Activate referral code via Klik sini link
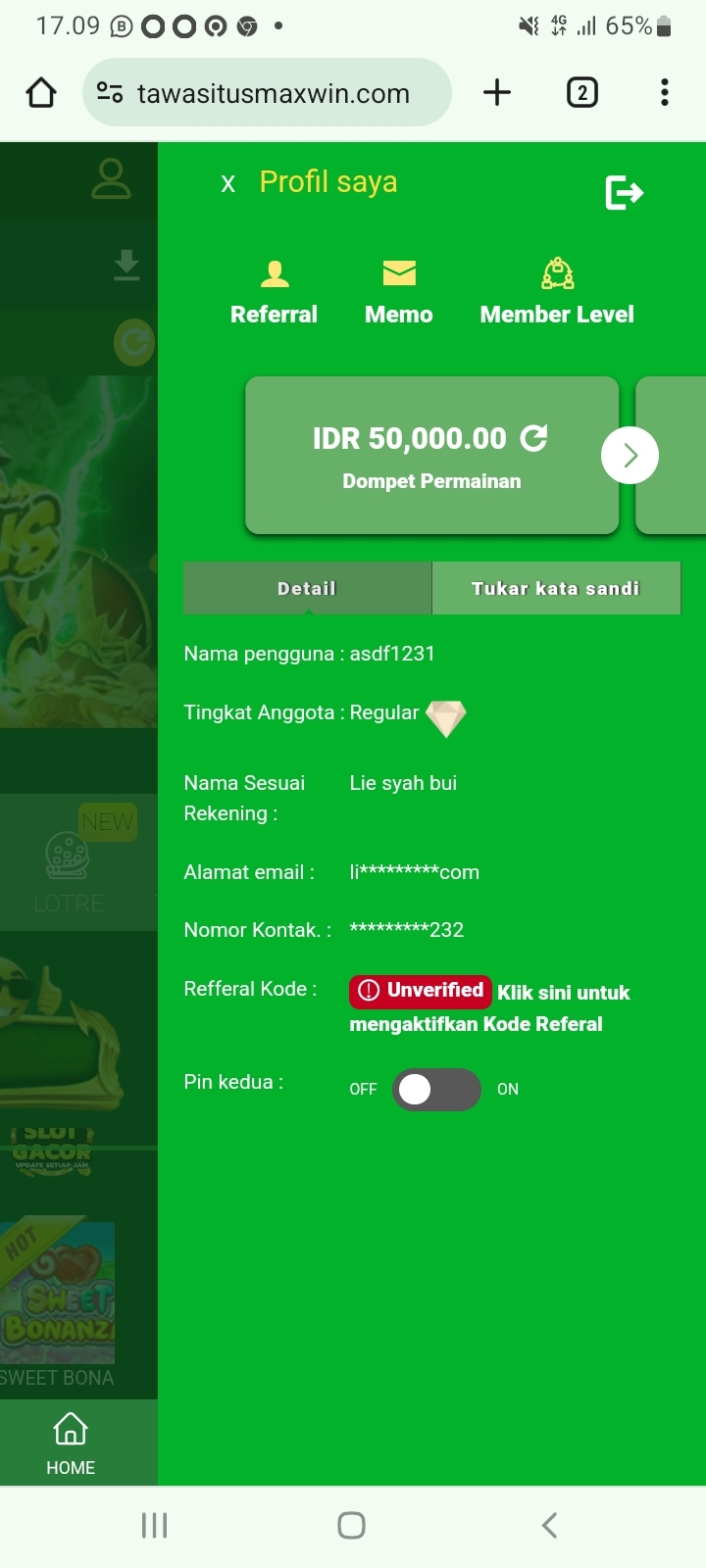The image size is (706, 1568). click(563, 993)
